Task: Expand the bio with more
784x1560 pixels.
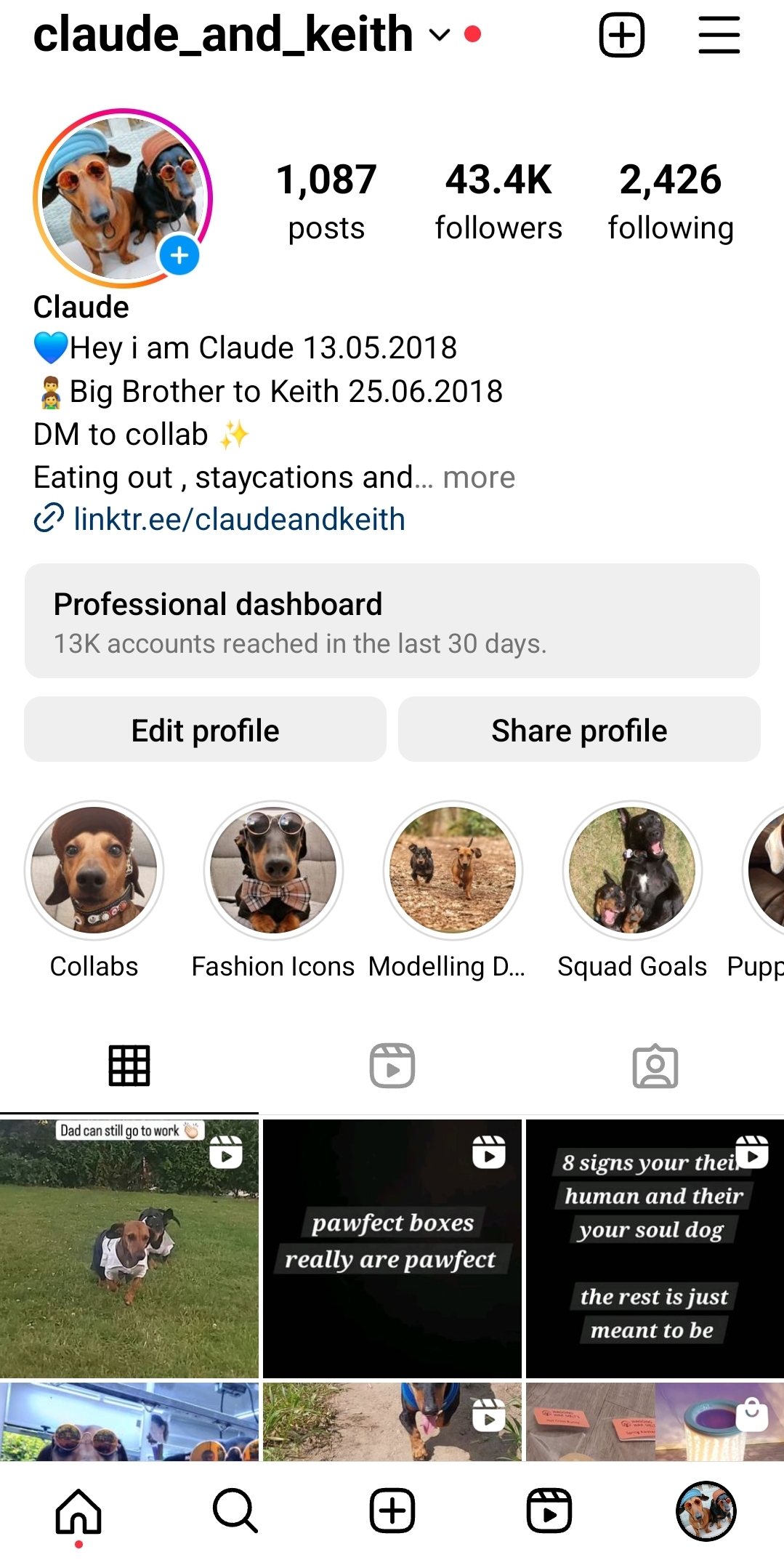Action: click(479, 478)
